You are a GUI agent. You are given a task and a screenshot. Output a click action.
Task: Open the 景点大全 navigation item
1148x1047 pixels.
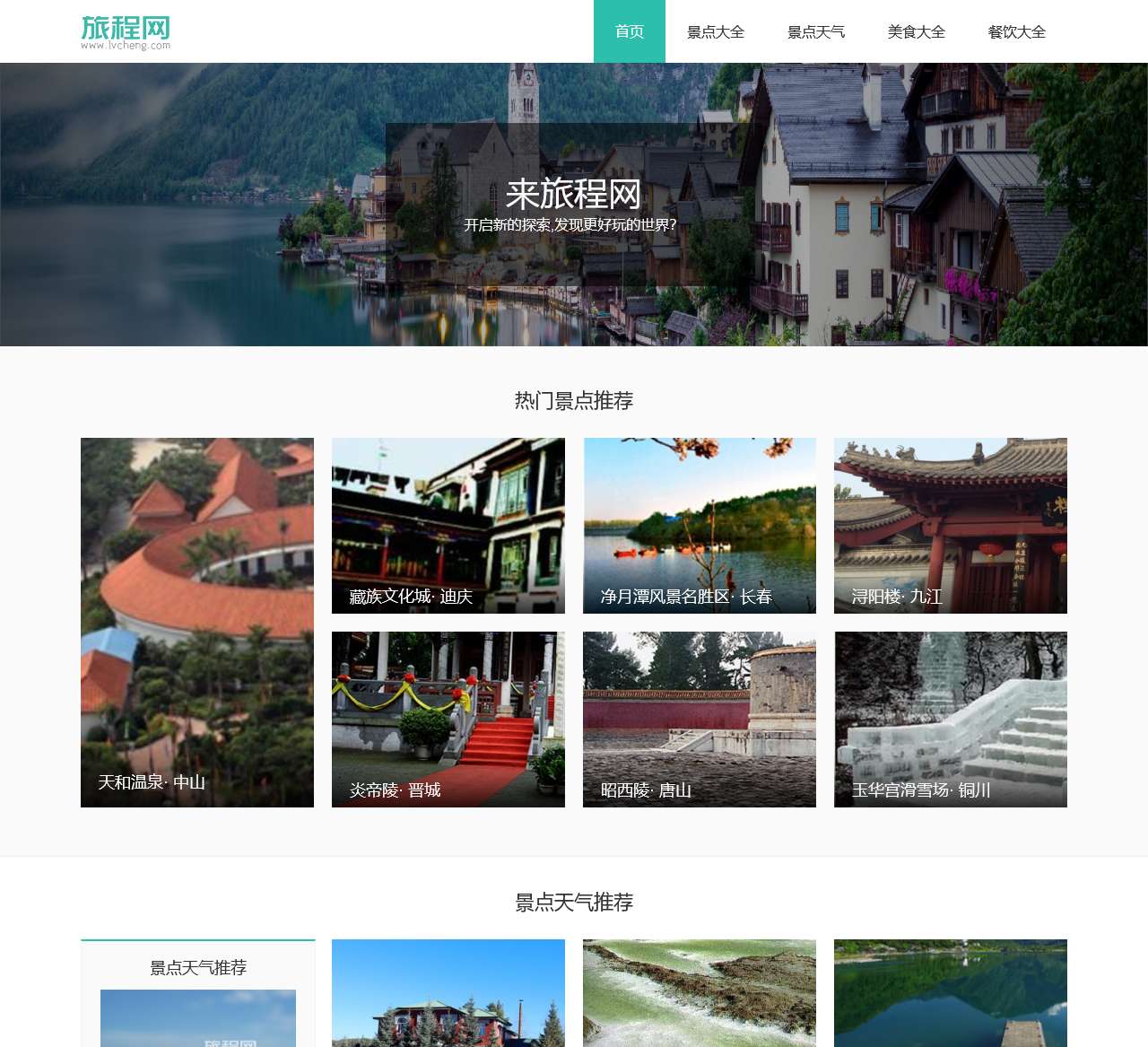point(715,31)
